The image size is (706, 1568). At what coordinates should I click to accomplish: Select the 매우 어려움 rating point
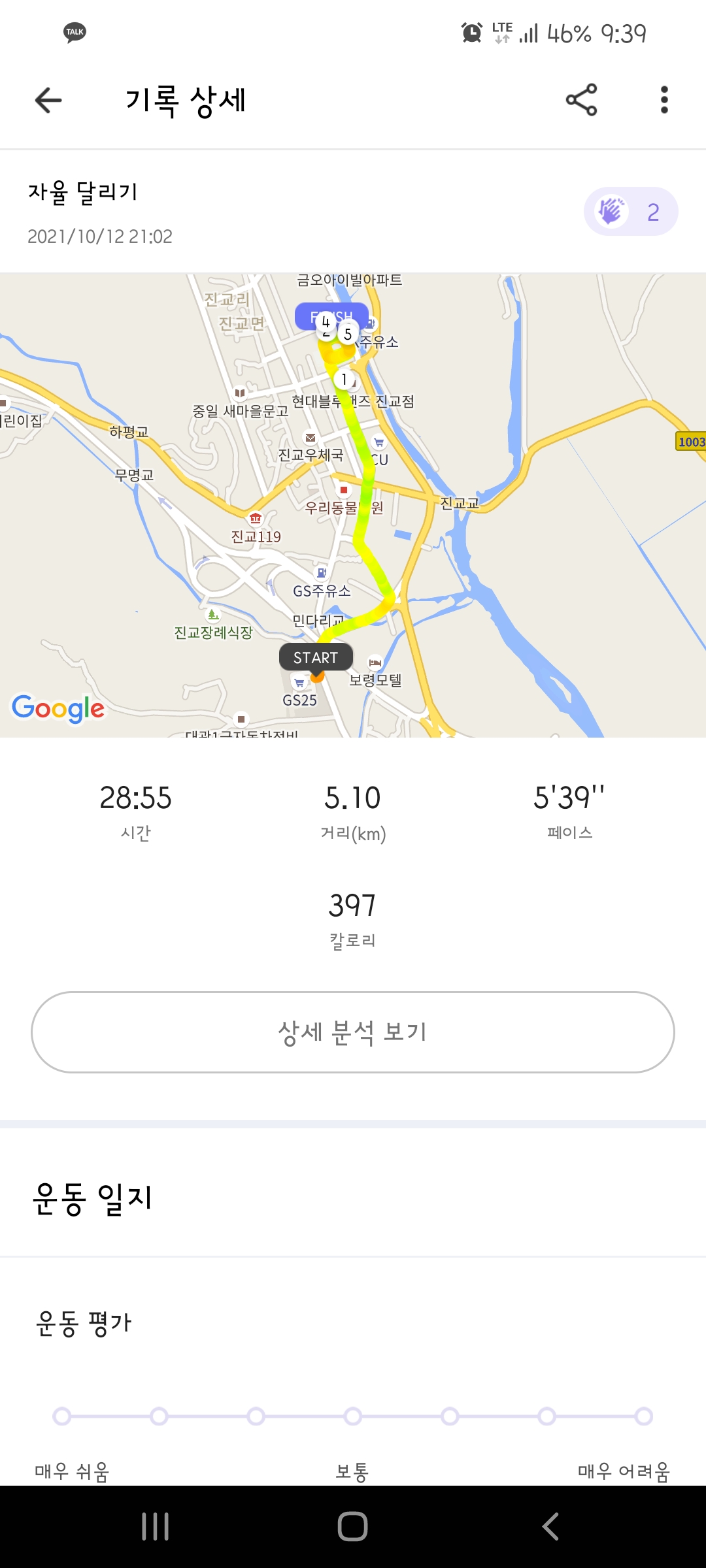click(644, 1416)
